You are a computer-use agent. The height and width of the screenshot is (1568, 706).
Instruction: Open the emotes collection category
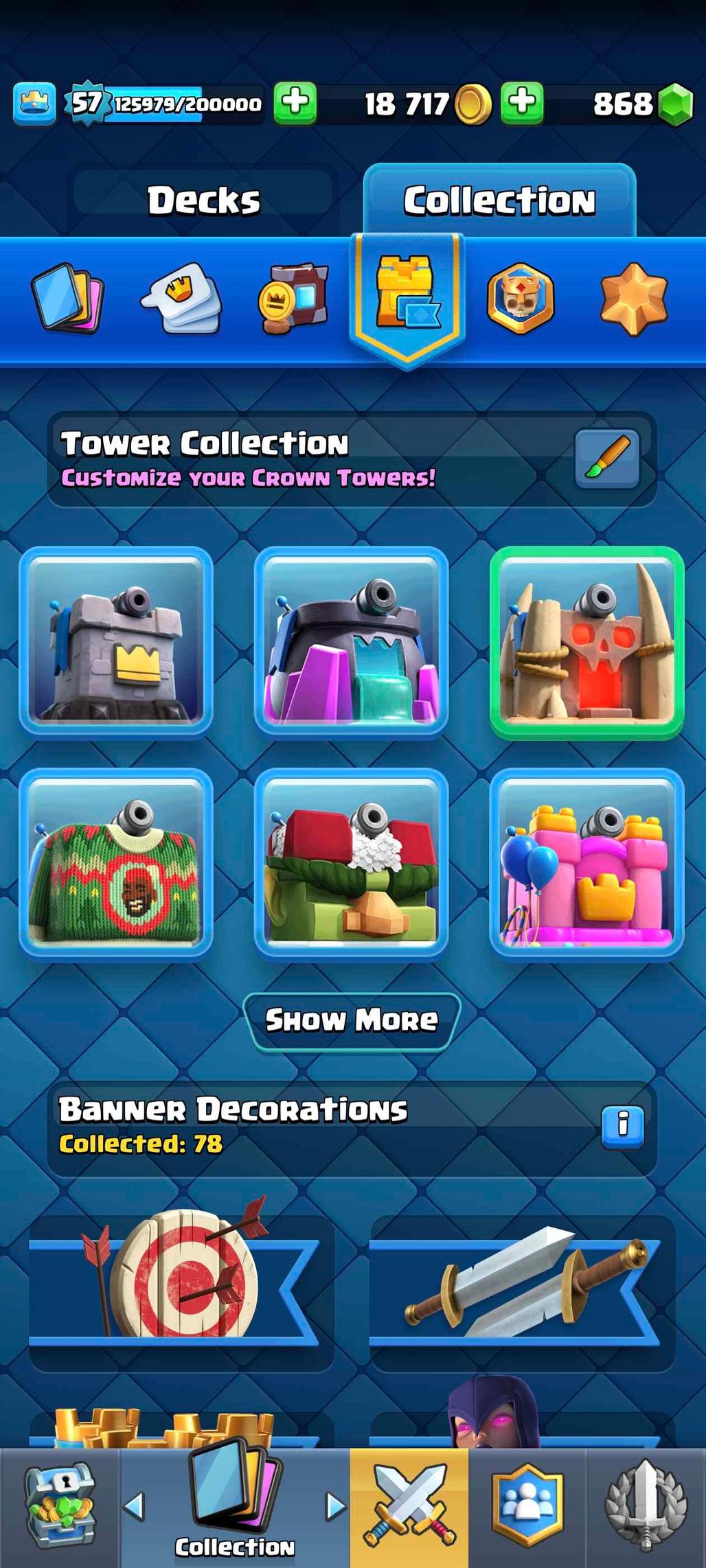[181, 298]
